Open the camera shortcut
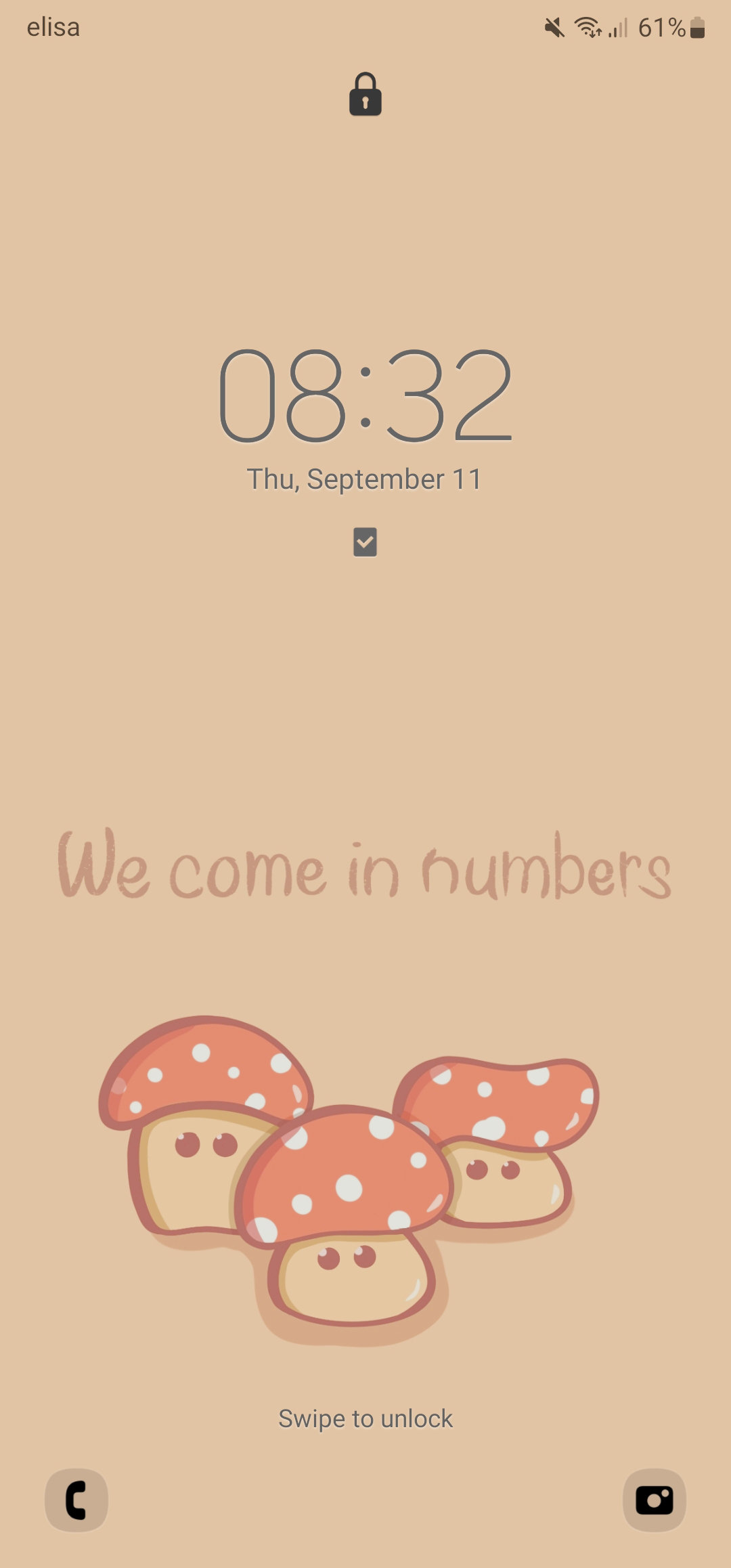731x1568 pixels. pyautogui.click(x=655, y=1500)
